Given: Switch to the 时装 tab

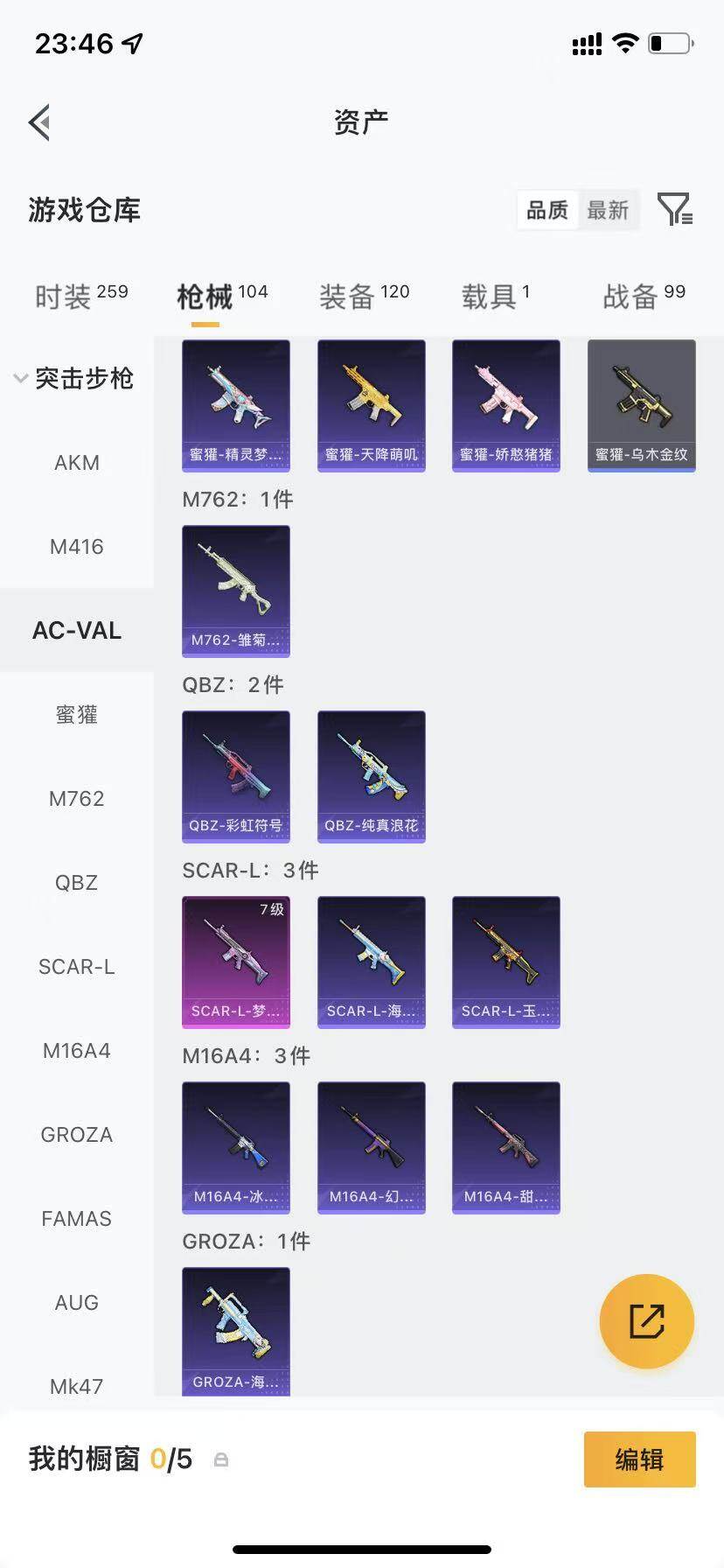Looking at the screenshot, I should [81, 297].
